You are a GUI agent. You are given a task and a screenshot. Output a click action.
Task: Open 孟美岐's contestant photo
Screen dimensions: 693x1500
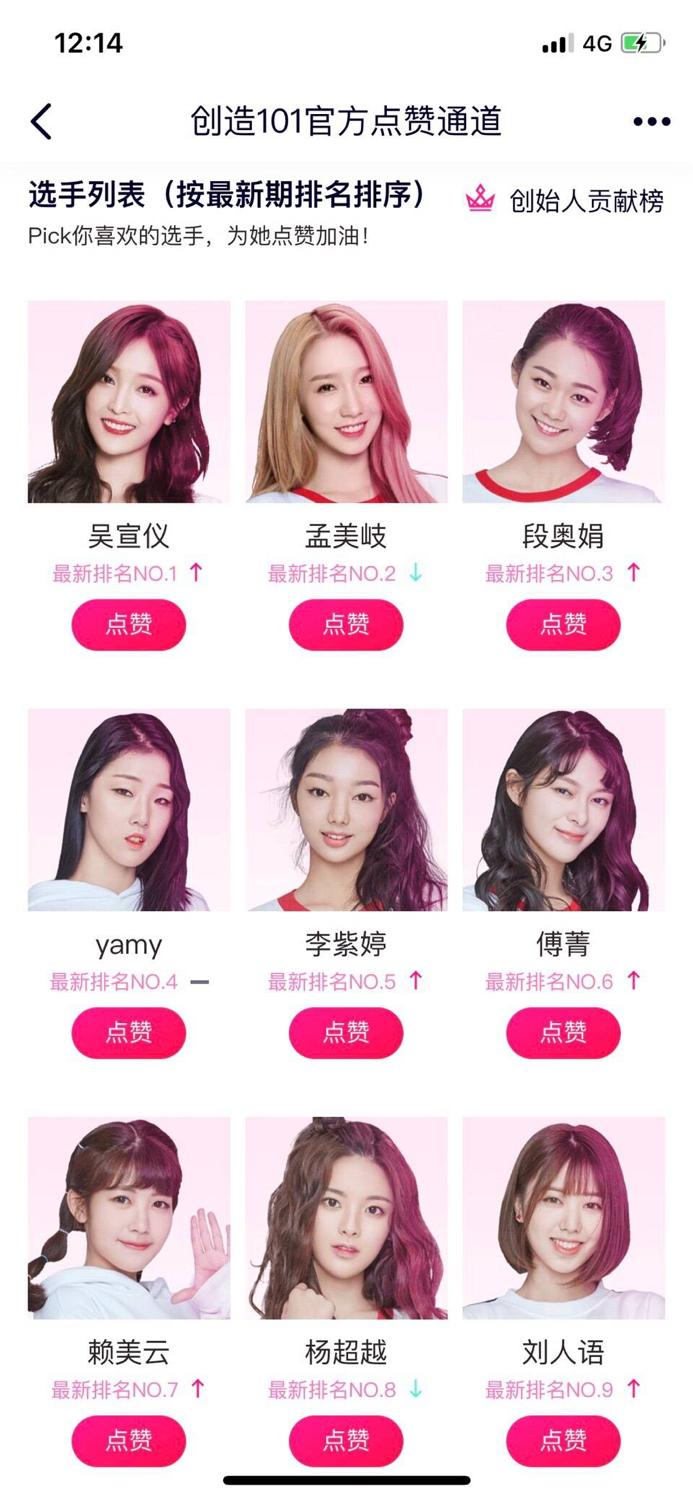pos(346,401)
